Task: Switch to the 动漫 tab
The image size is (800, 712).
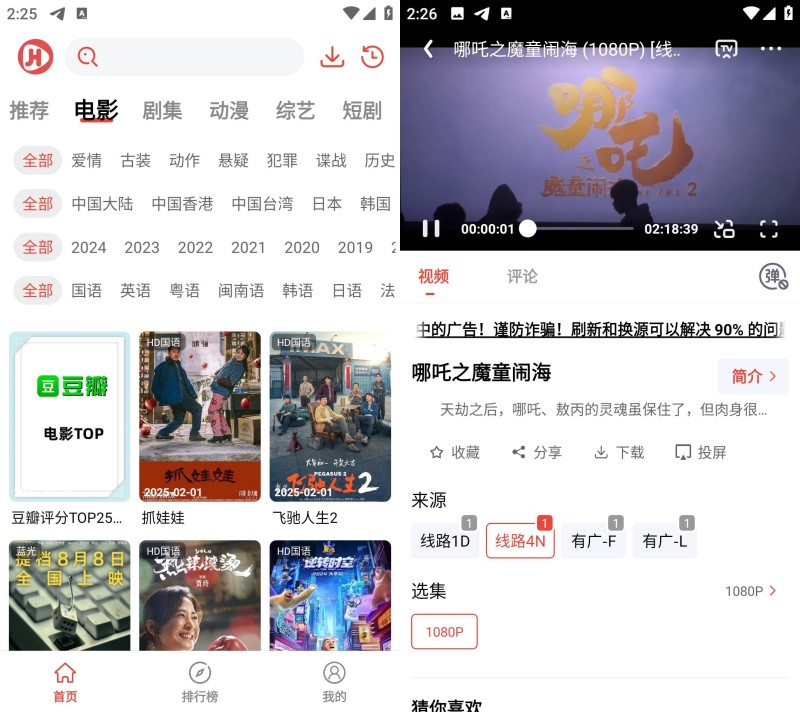Action: click(x=229, y=110)
